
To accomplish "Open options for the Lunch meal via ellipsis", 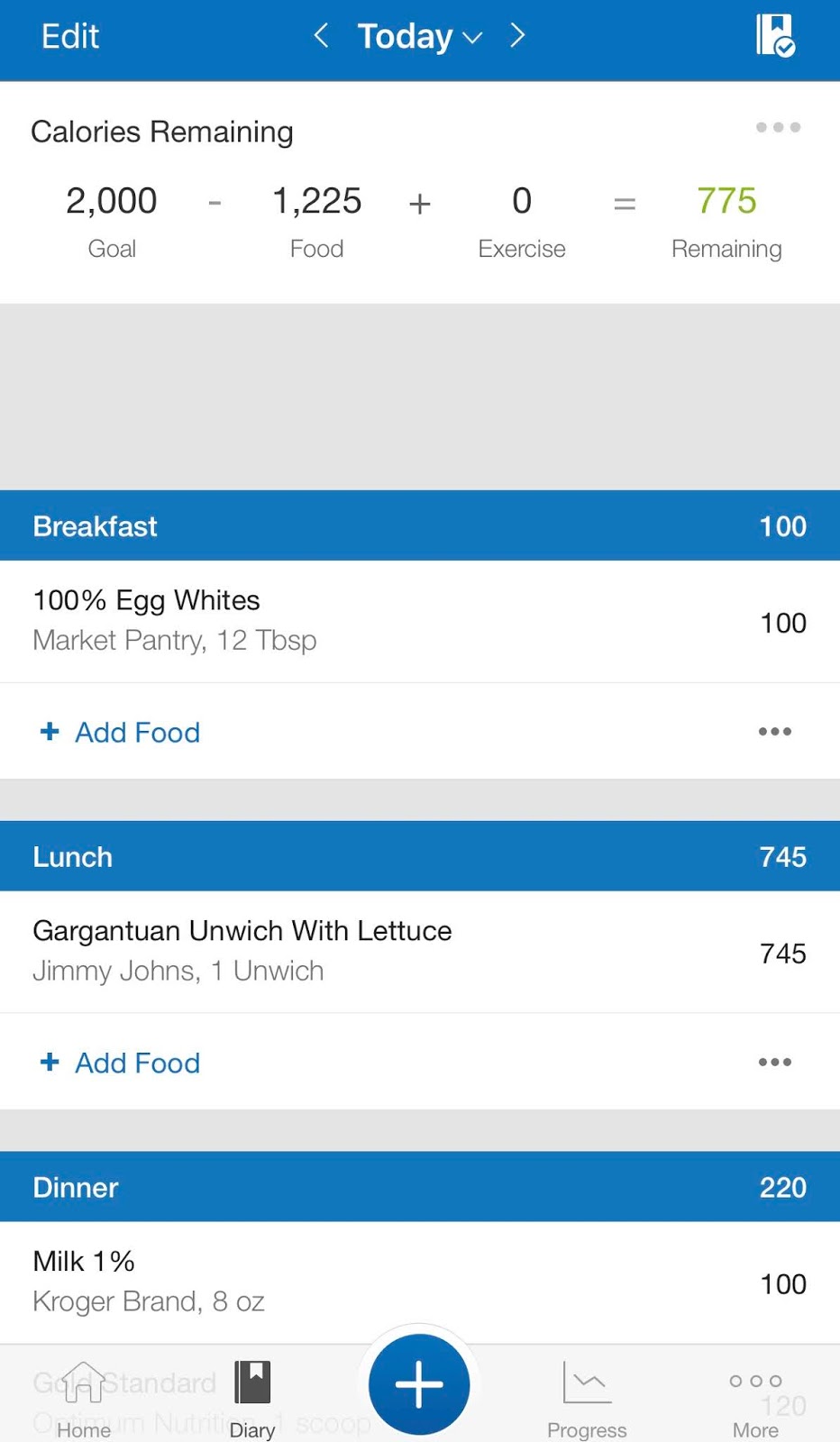I will (x=774, y=1063).
